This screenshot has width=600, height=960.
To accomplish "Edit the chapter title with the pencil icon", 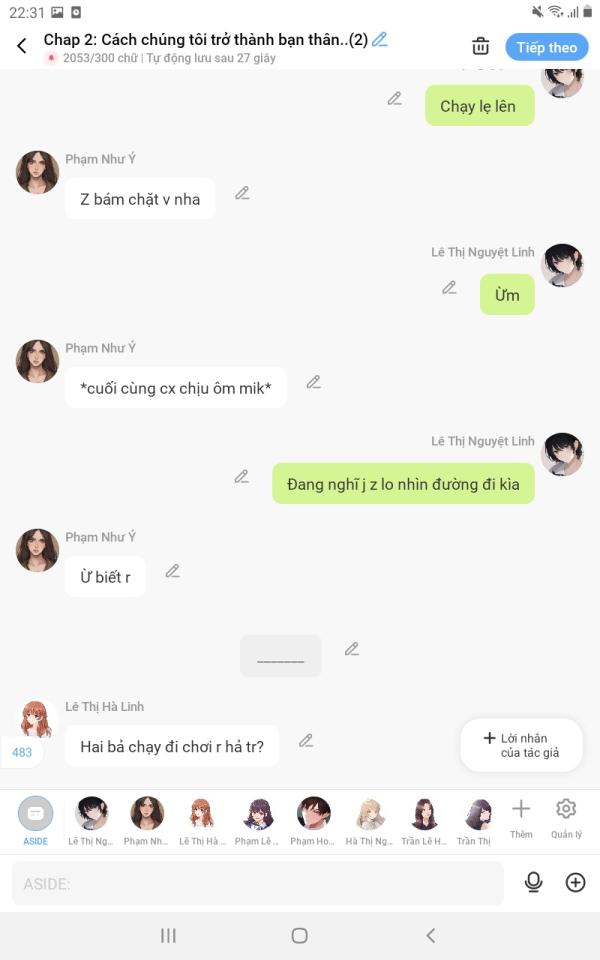I will [x=380, y=40].
